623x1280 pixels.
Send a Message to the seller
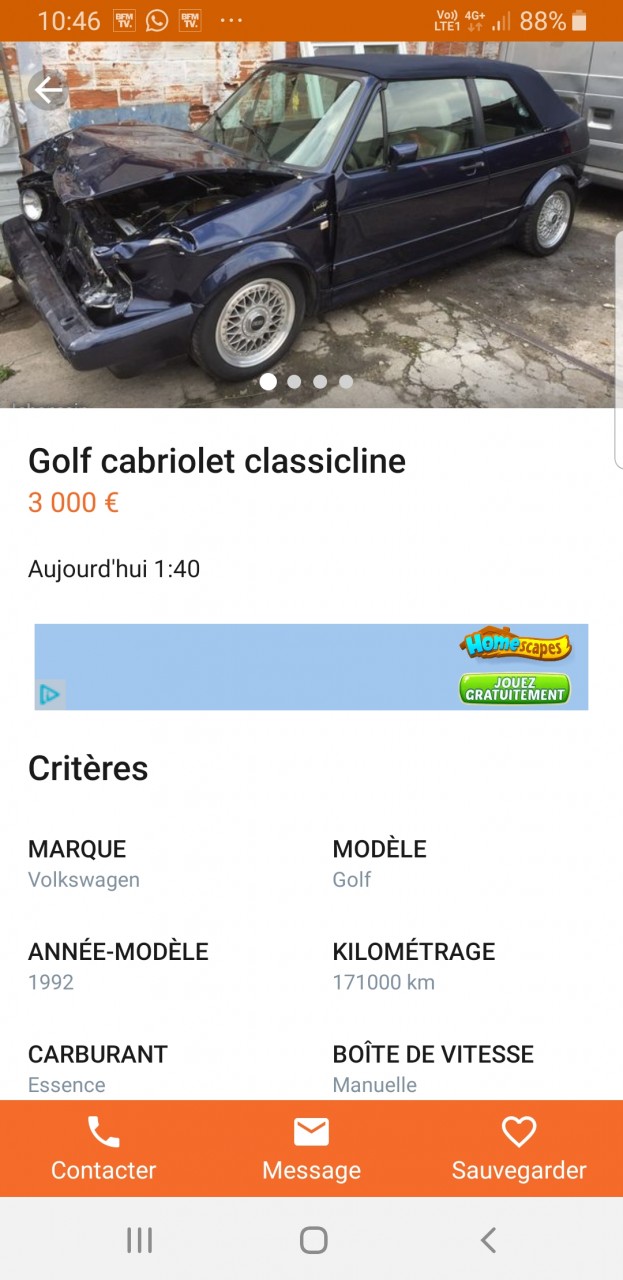311,1149
